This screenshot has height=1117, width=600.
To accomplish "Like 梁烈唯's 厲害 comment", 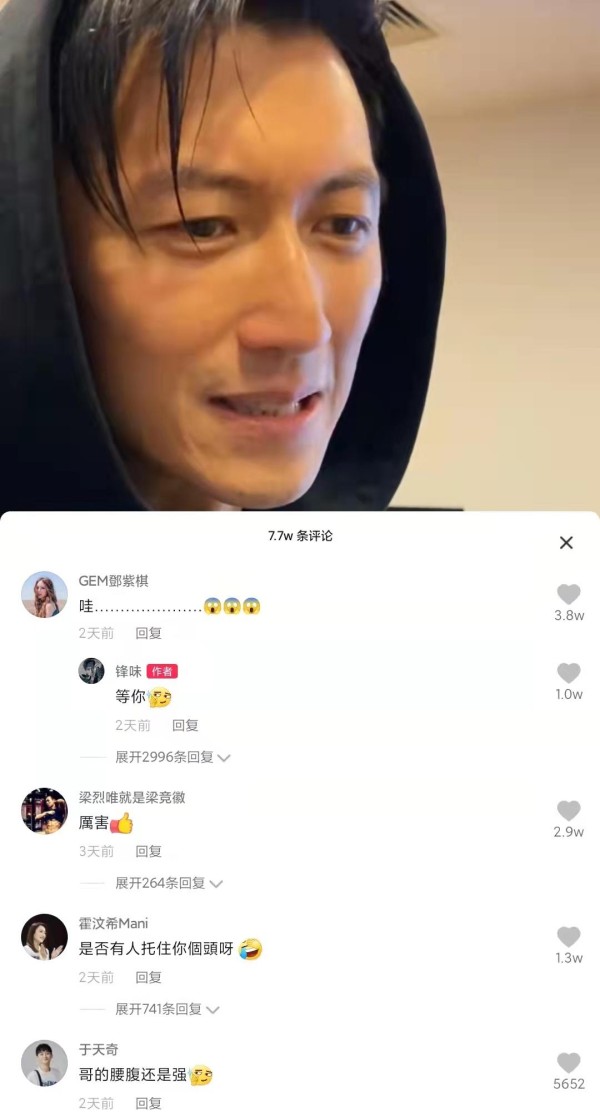I will pos(569,810).
